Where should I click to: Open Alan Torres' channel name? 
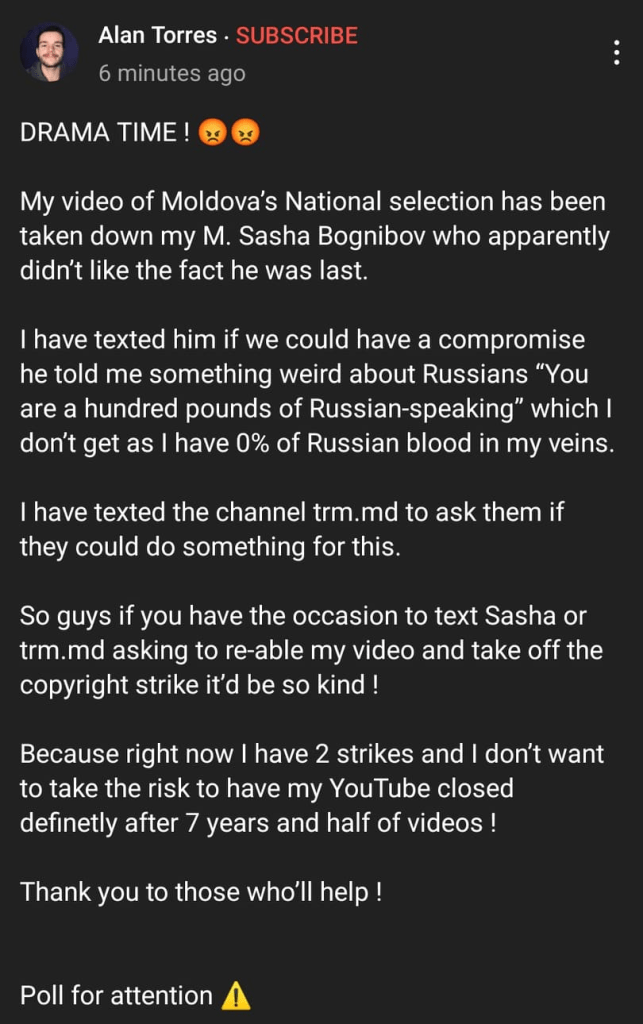(x=157, y=36)
